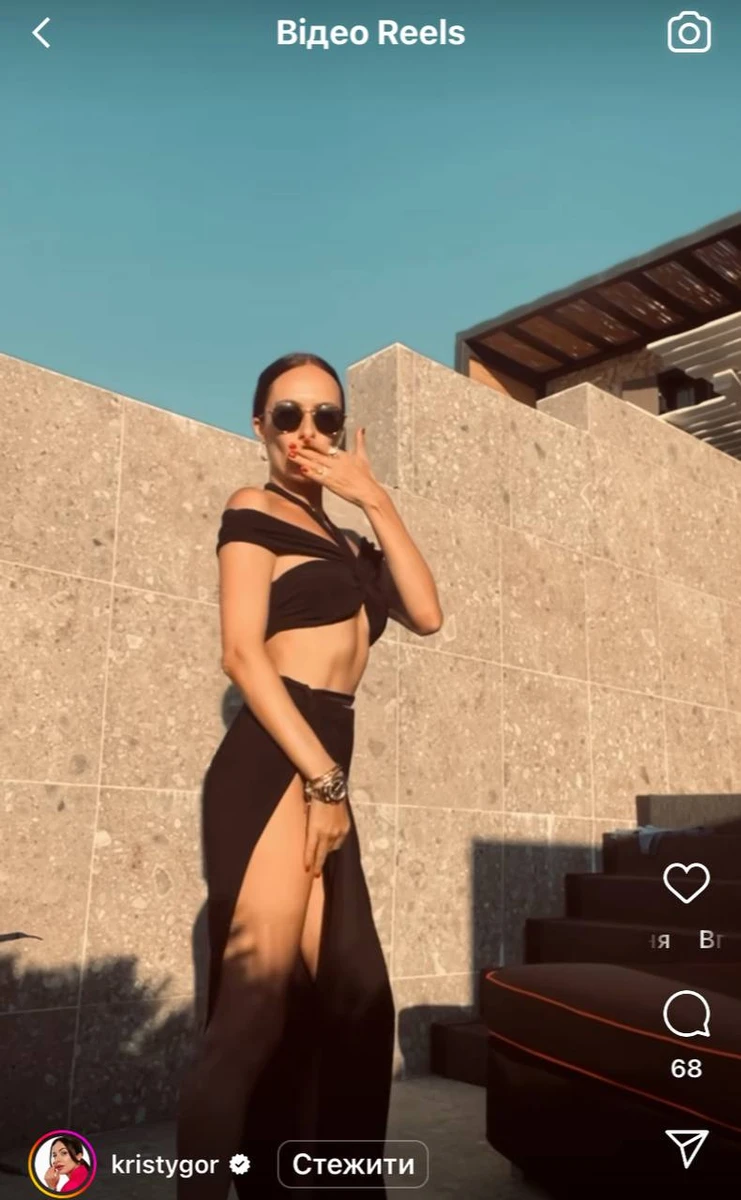Tap the Стежити button to follow kristygor
Screen dimensions: 741x1200
353,1164
